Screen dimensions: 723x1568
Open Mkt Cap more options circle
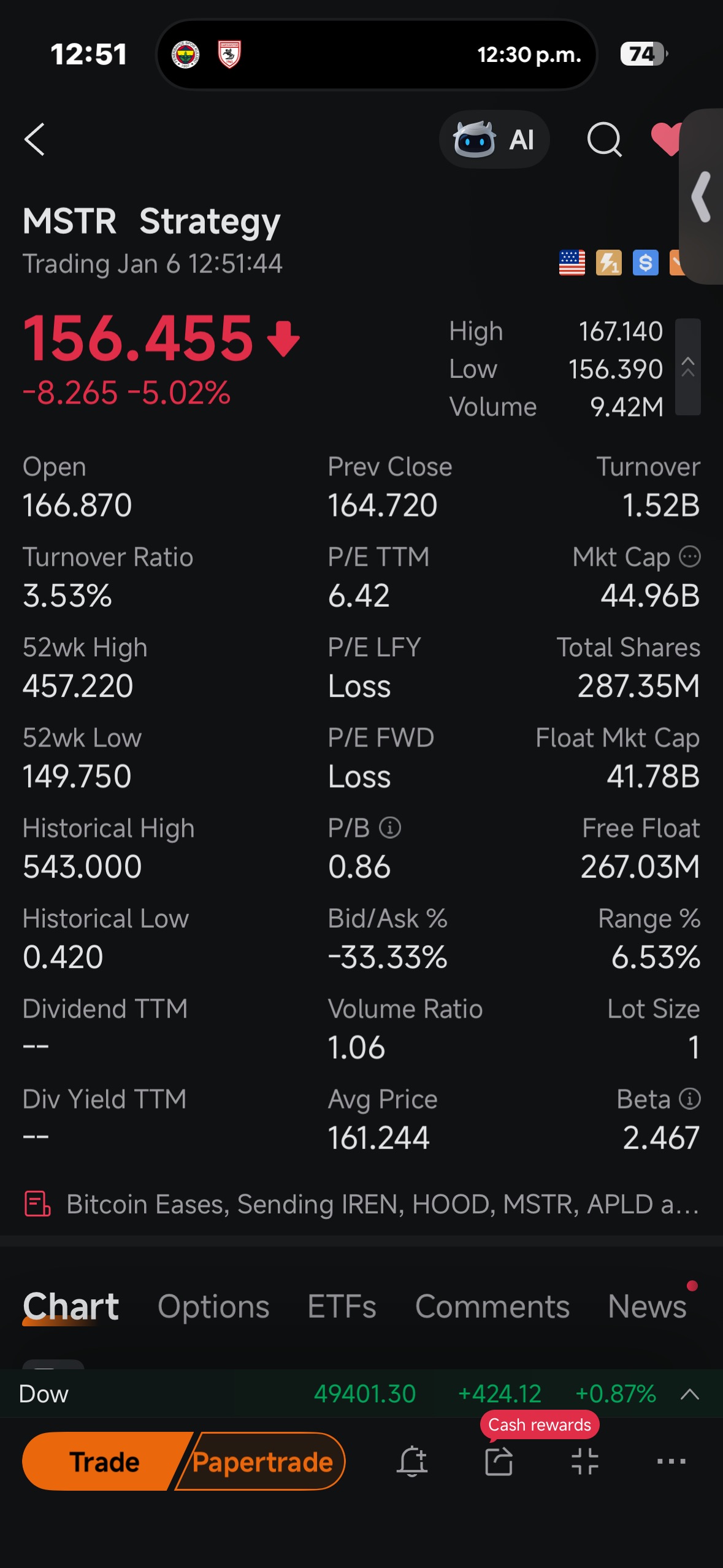point(690,557)
